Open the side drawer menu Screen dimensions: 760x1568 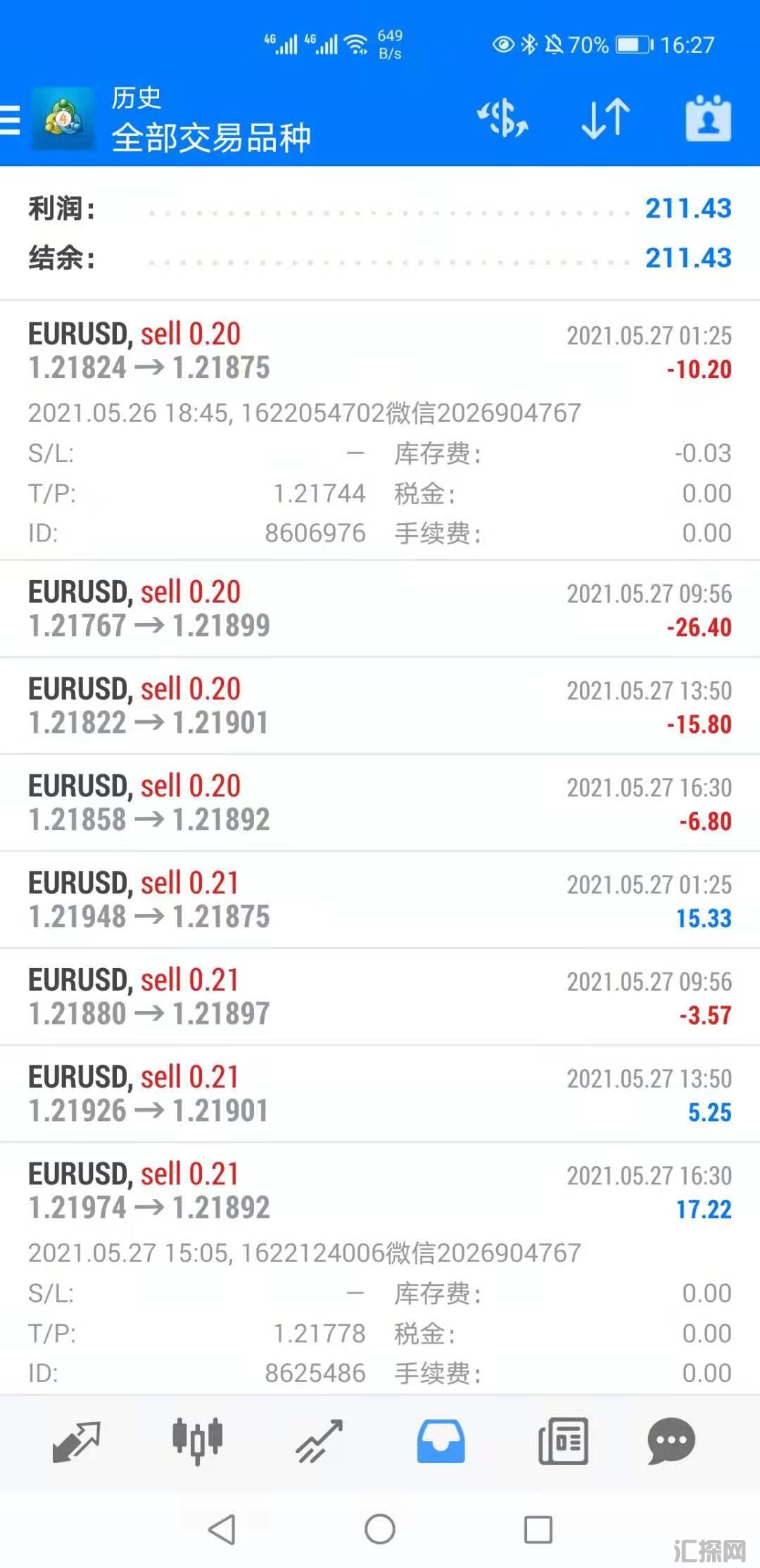coord(11,119)
